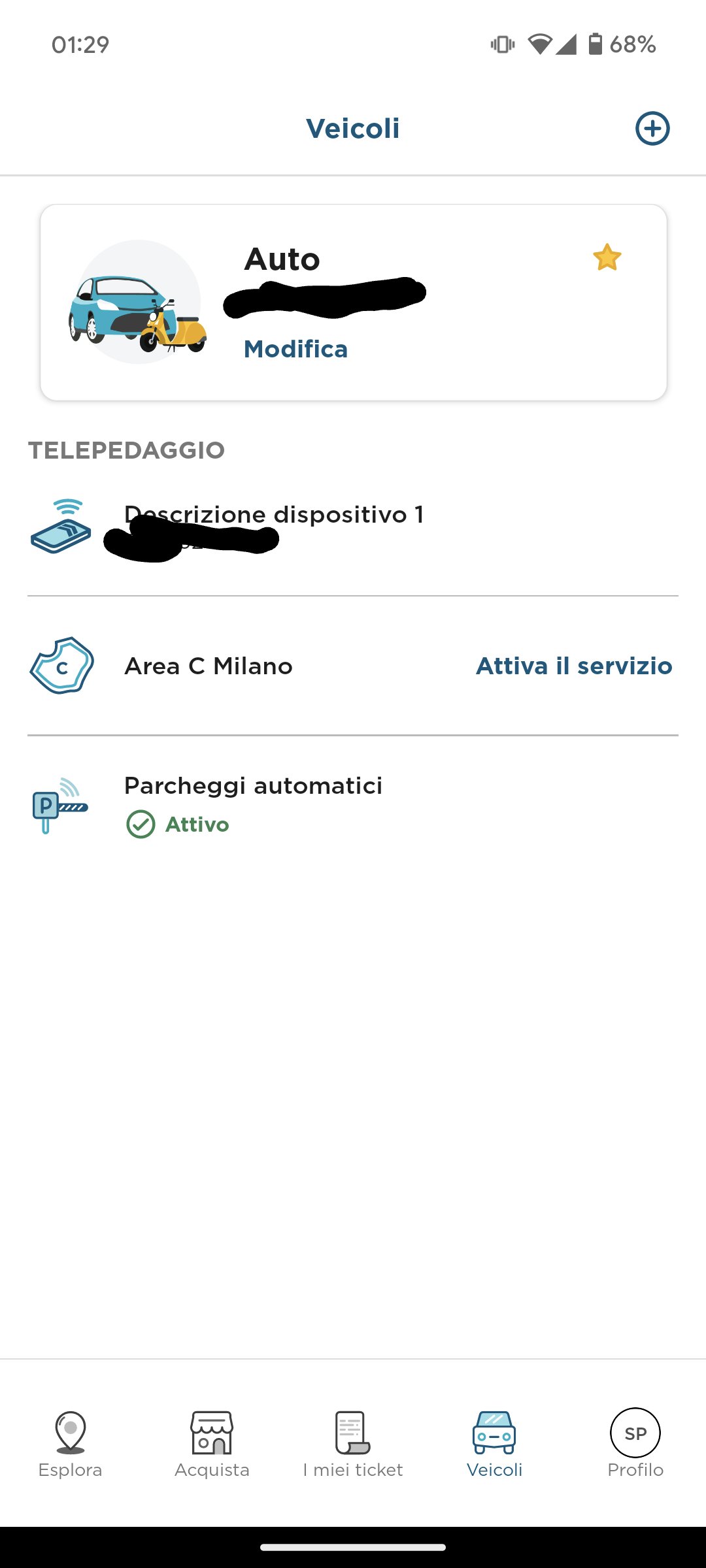Screen dimensions: 706x1568
Task: Add a new vehicle with the plus icon
Action: pyautogui.click(x=652, y=128)
